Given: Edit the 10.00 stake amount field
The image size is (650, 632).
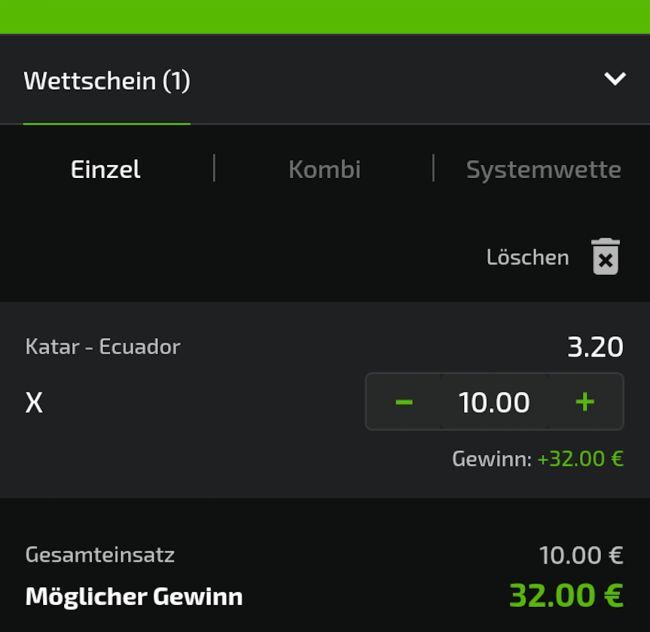Looking at the screenshot, I should coord(494,402).
